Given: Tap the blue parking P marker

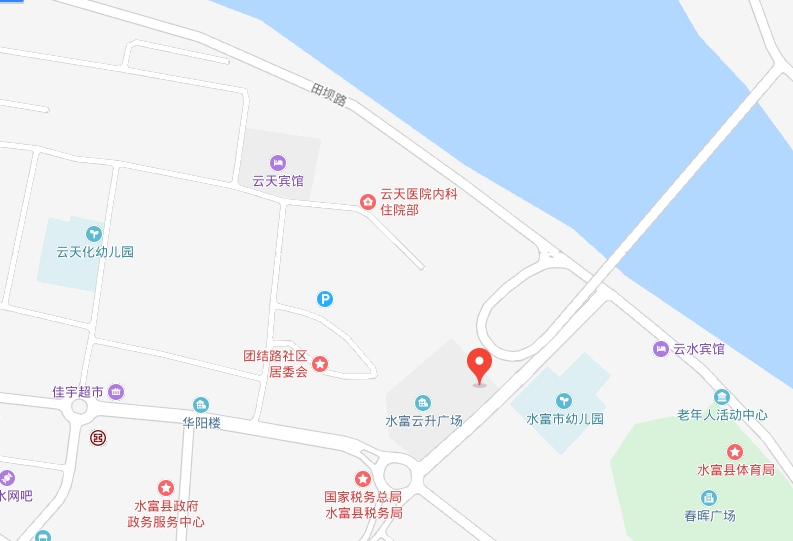Looking at the screenshot, I should tap(325, 298).
